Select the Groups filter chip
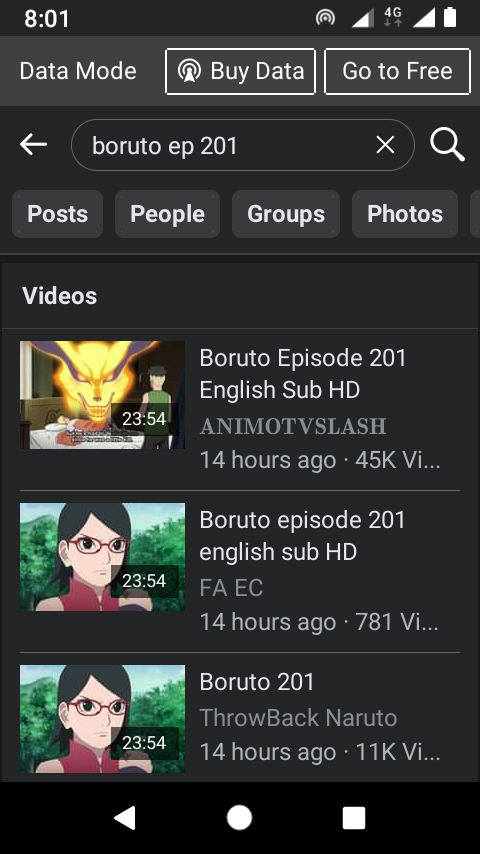Screen dimensions: 480x854 [x=286, y=214]
